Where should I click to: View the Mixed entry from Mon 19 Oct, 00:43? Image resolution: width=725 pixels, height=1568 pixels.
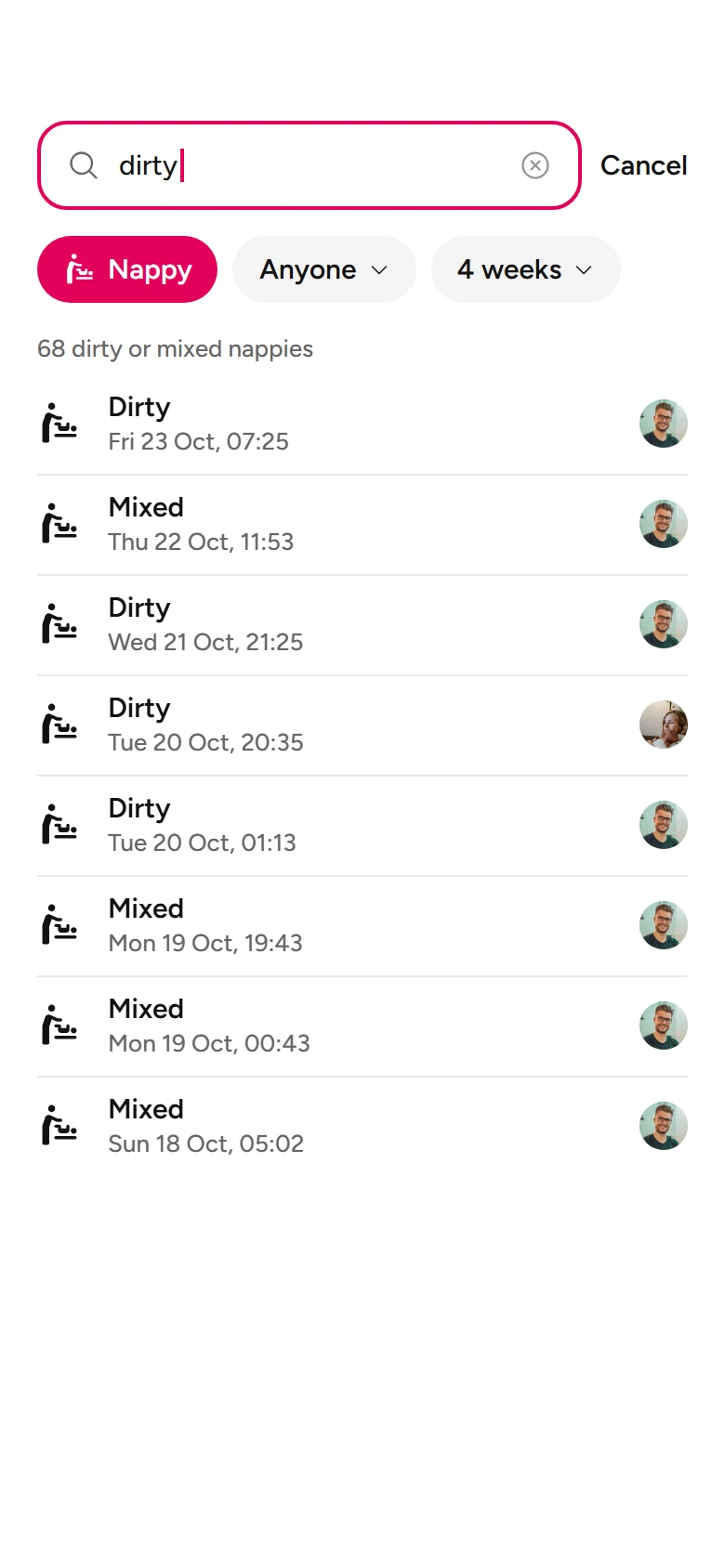362,1026
